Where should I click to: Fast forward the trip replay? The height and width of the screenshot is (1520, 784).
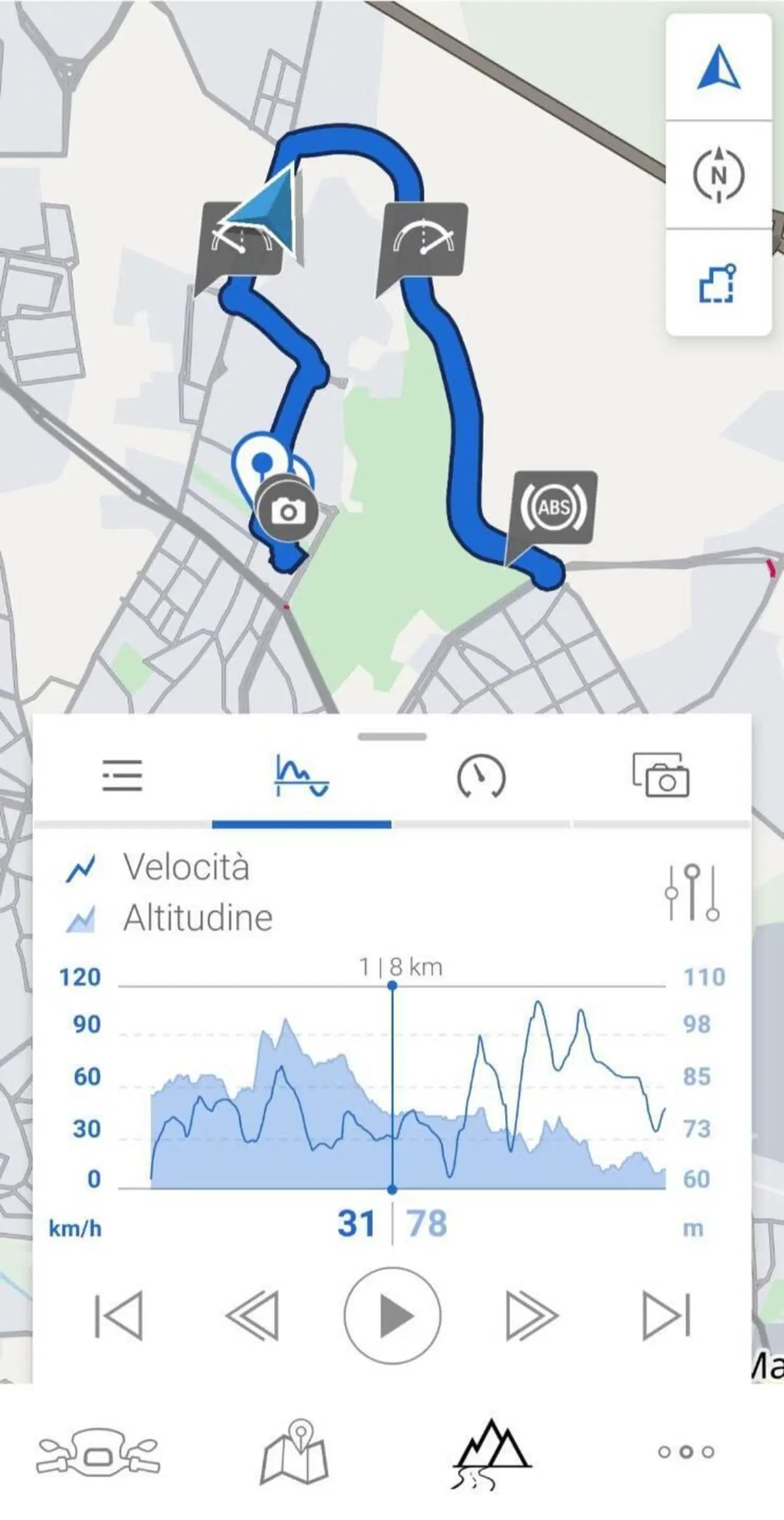531,1315
